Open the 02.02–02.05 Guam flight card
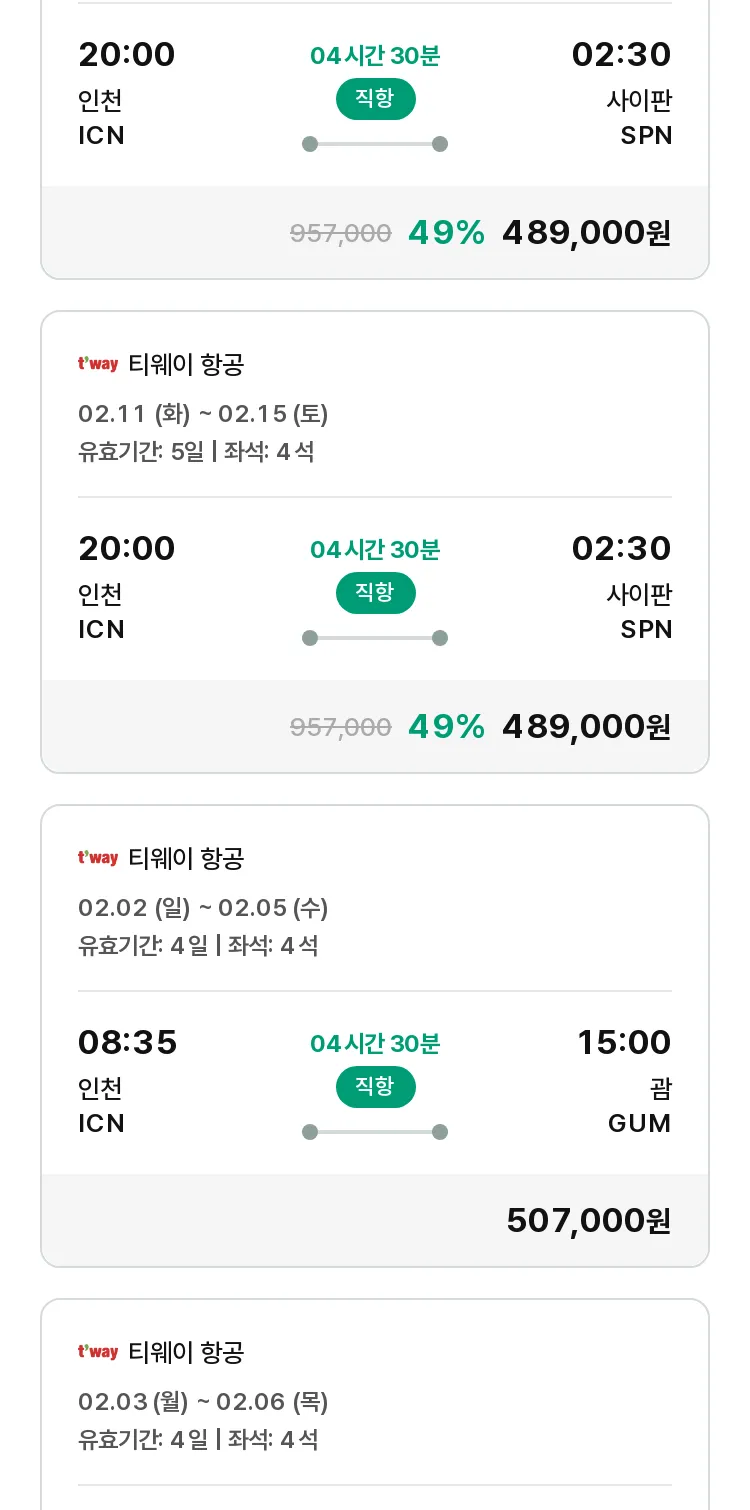Screen dimensions: 750x1510 tap(375, 1036)
